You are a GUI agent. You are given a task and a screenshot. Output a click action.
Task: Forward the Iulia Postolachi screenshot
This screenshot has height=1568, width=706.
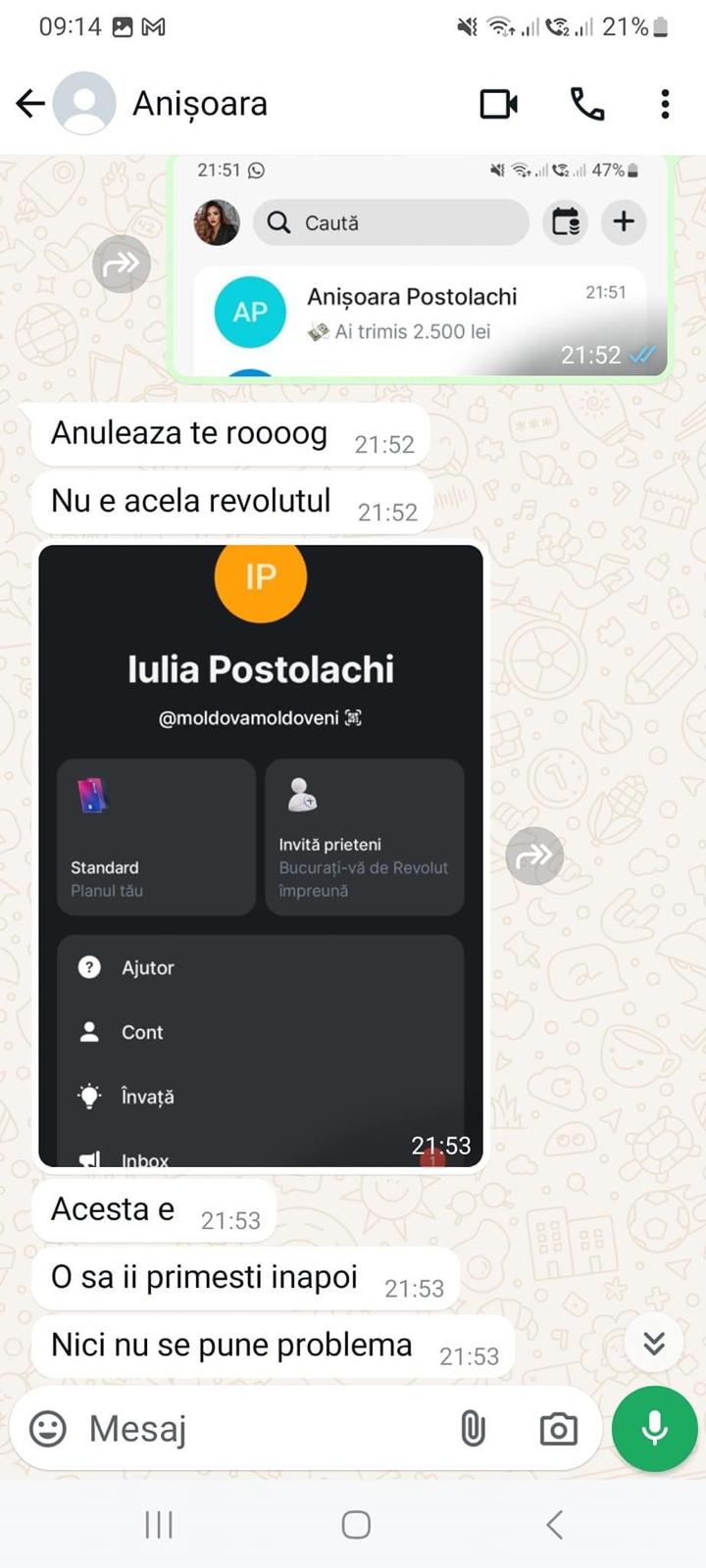pyautogui.click(x=534, y=856)
